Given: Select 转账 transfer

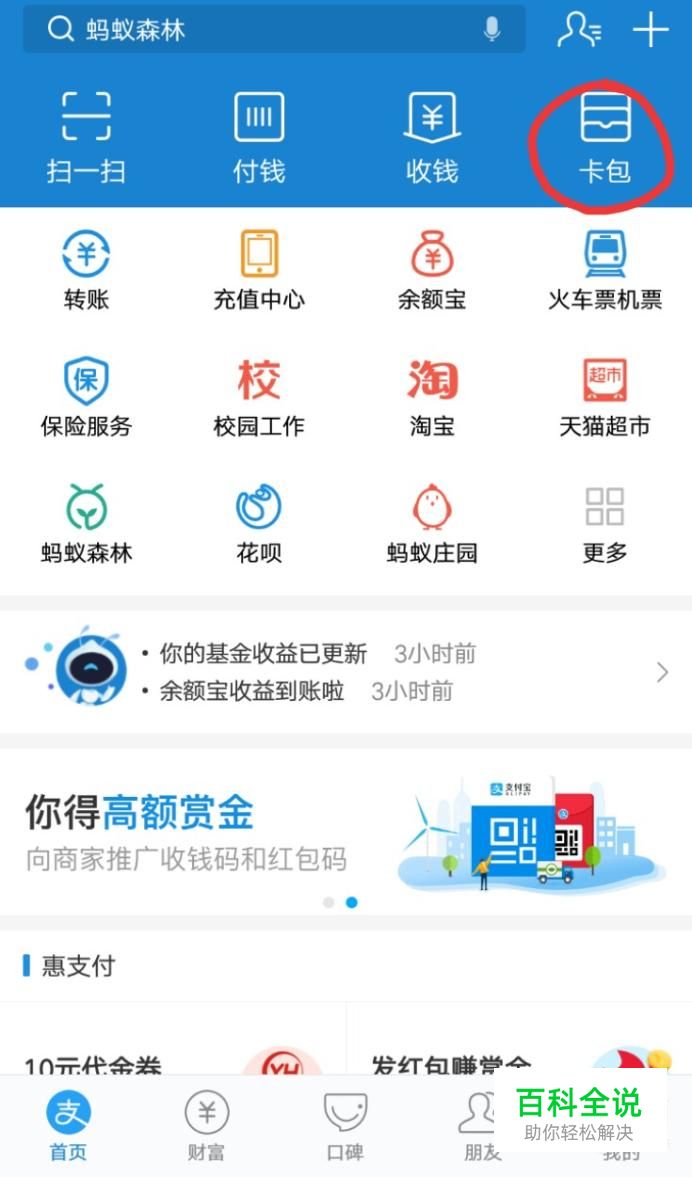Looking at the screenshot, I should [x=86, y=270].
